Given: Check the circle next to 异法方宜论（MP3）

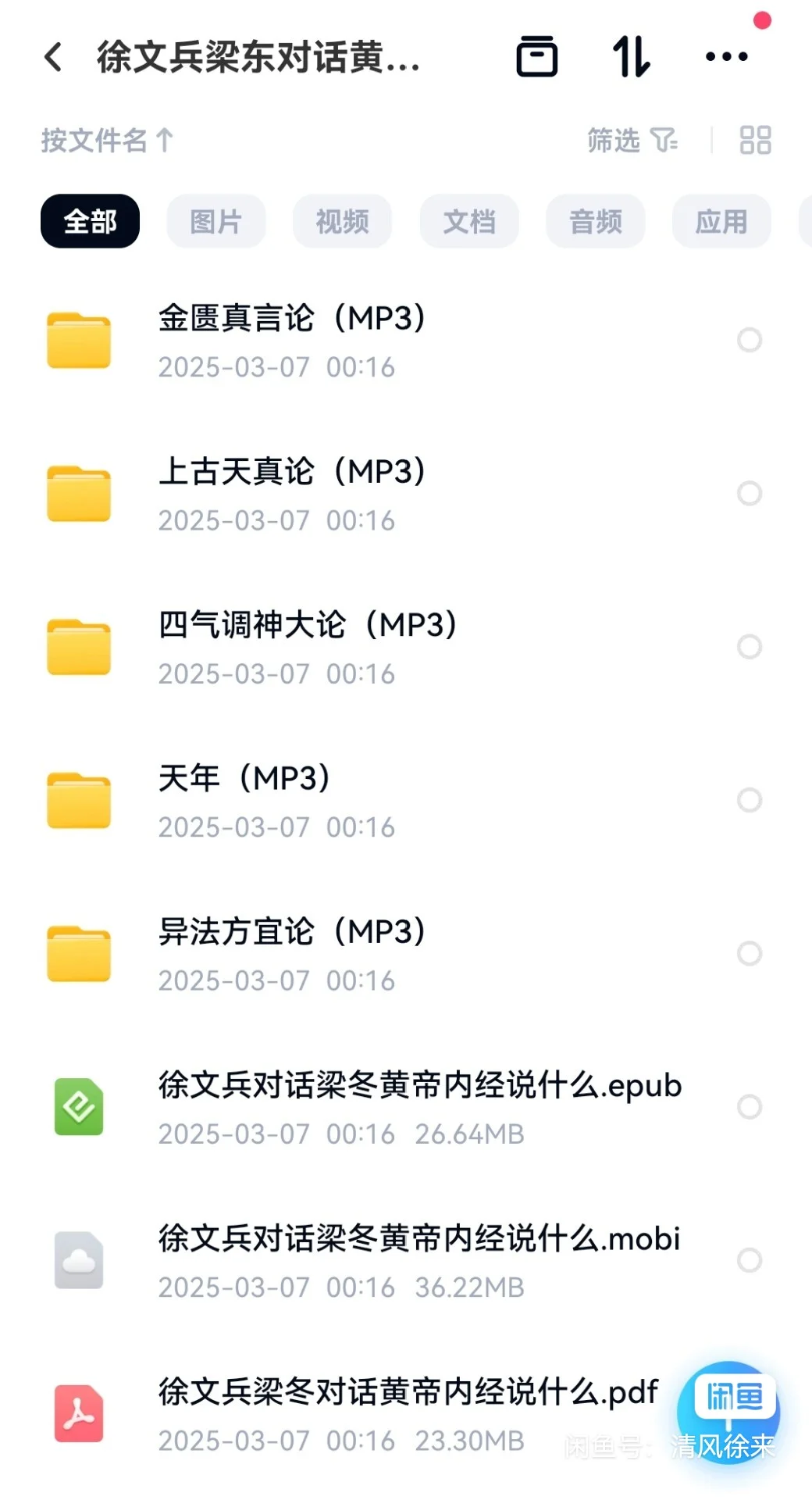Looking at the screenshot, I should point(750,953).
